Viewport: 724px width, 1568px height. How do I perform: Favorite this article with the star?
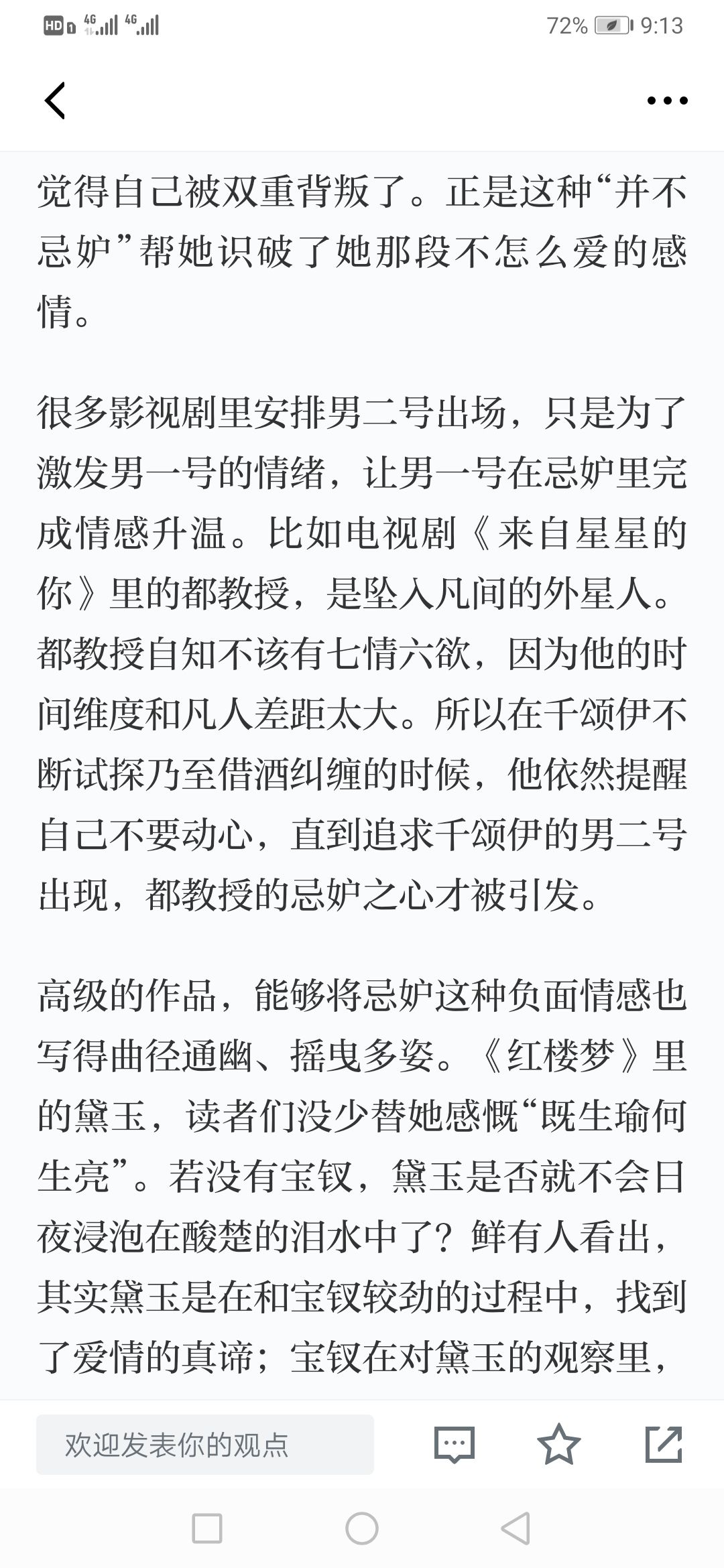(x=559, y=1444)
